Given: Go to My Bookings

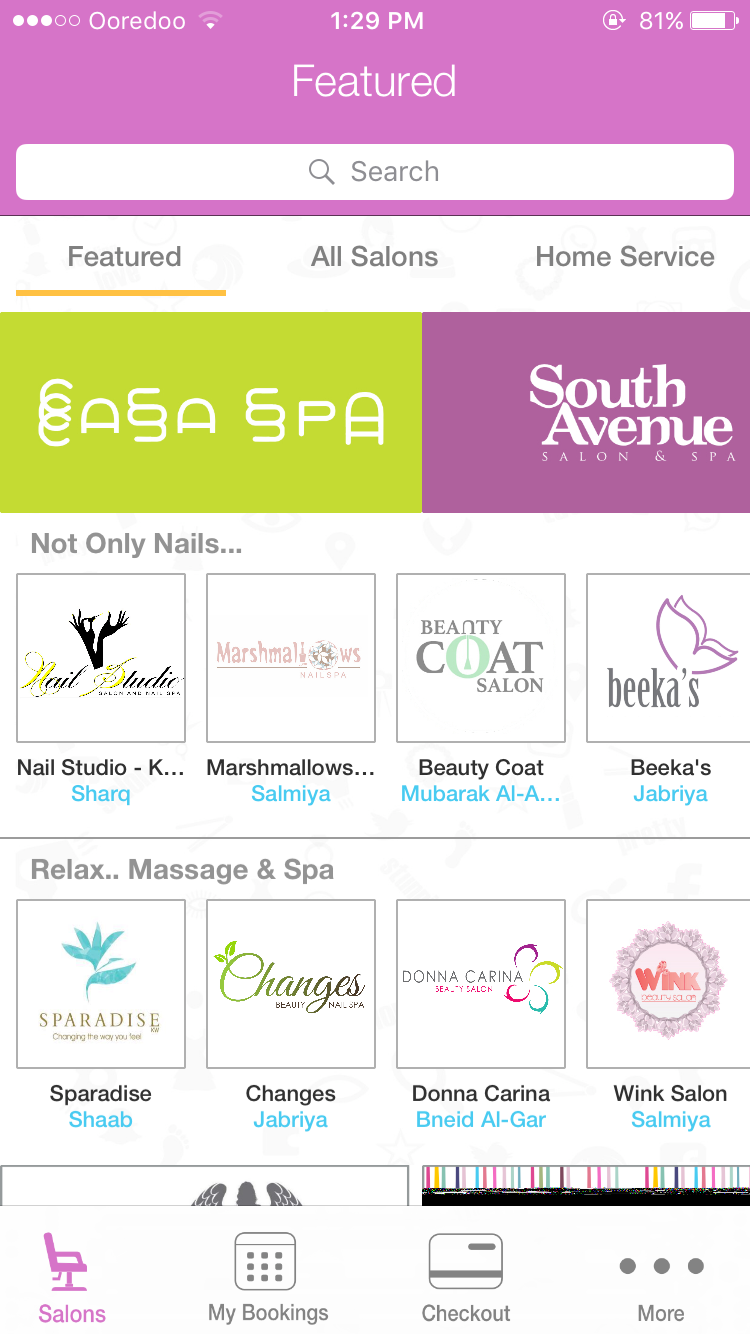Looking at the screenshot, I should [266, 1277].
